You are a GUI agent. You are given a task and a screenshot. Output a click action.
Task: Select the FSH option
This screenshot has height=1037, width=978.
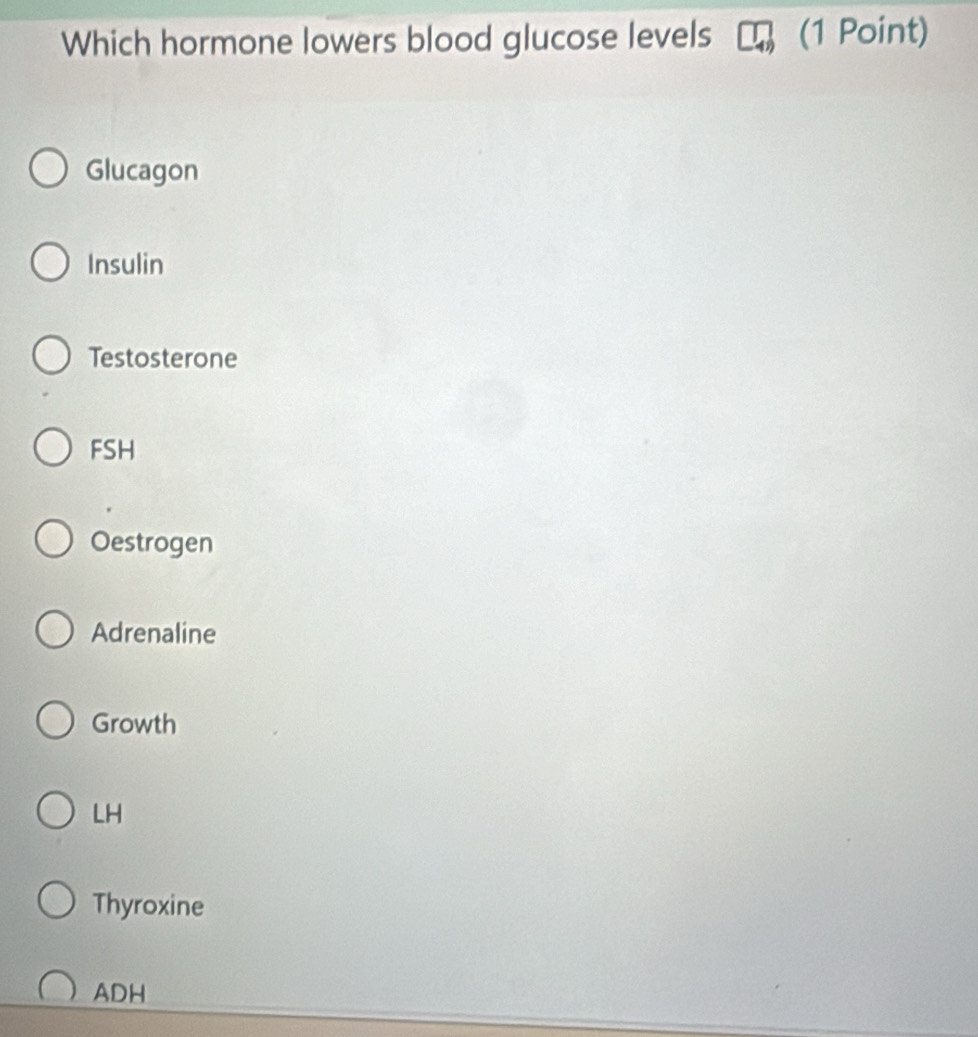[x=53, y=450]
